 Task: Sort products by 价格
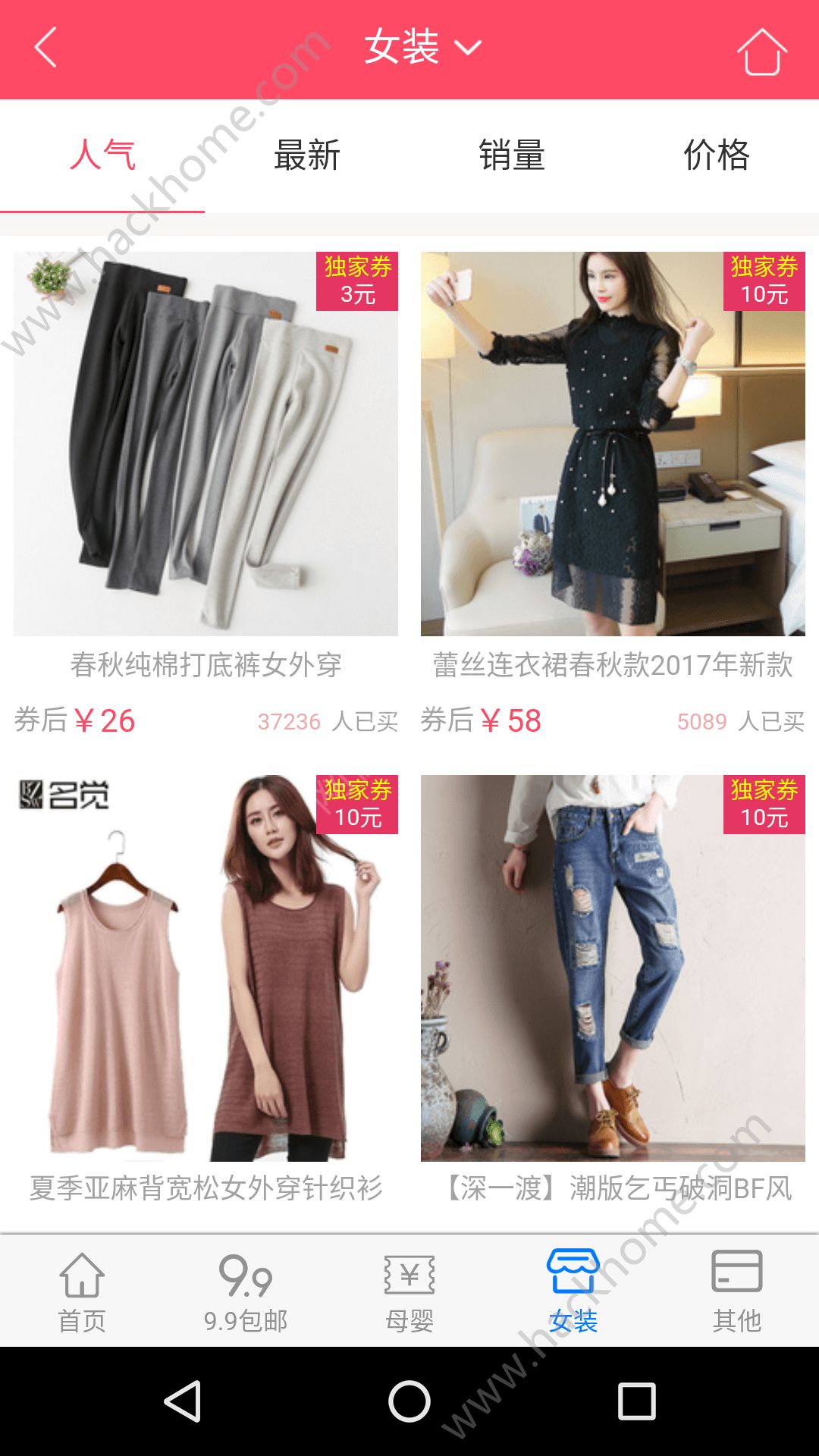click(717, 155)
